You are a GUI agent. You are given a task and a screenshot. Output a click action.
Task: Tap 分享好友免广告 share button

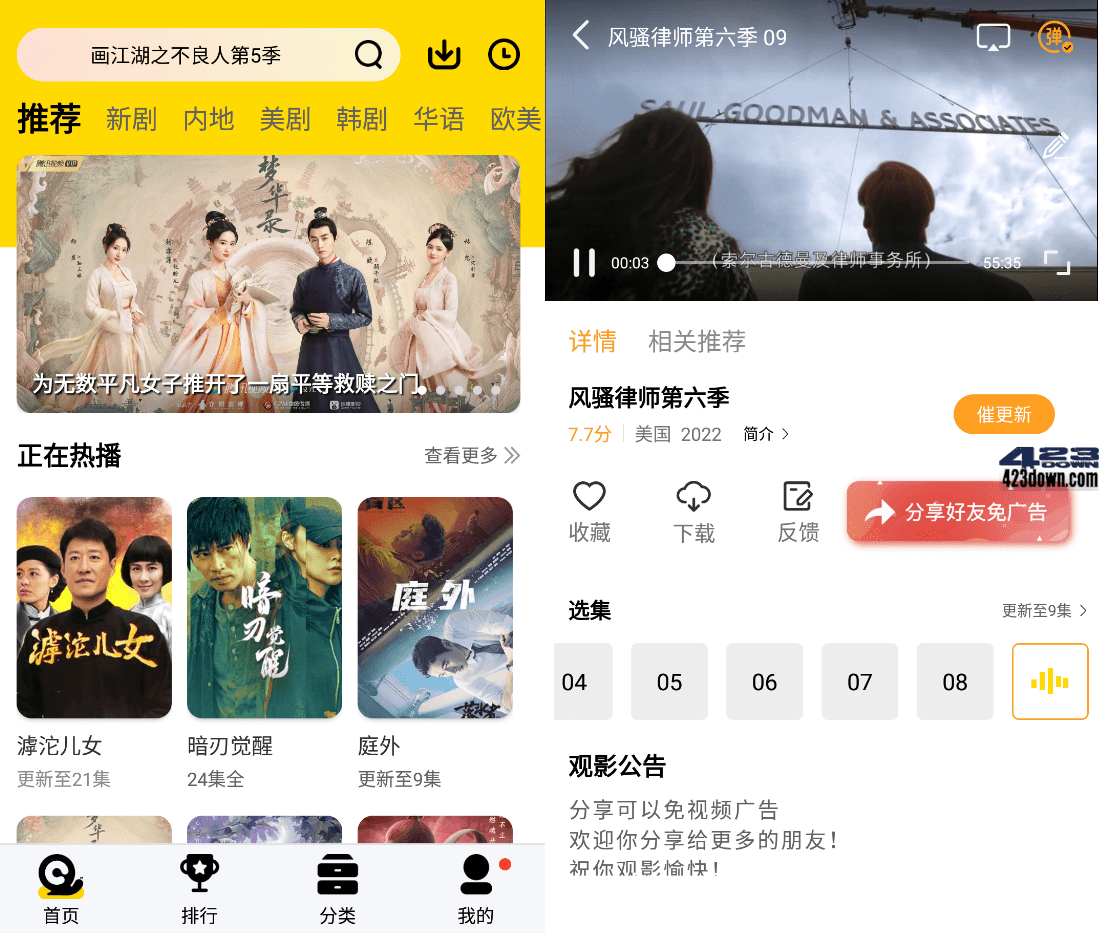pyautogui.click(x=958, y=513)
